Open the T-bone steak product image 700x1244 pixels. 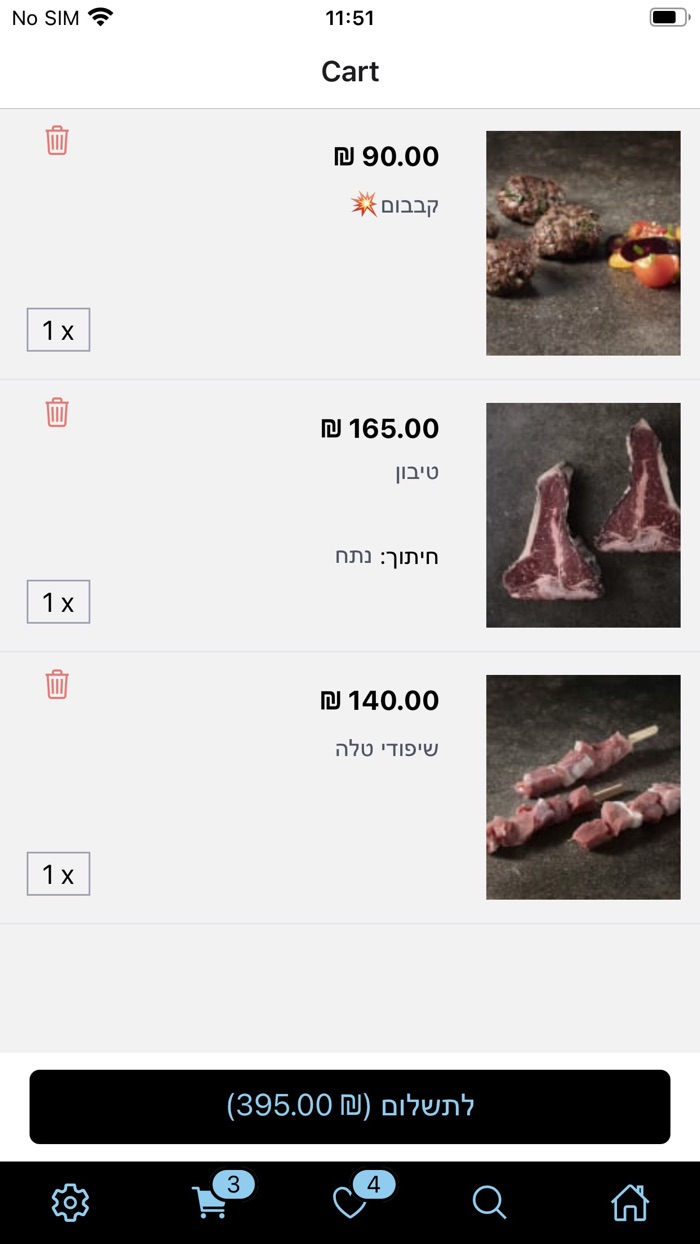point(583,515)
